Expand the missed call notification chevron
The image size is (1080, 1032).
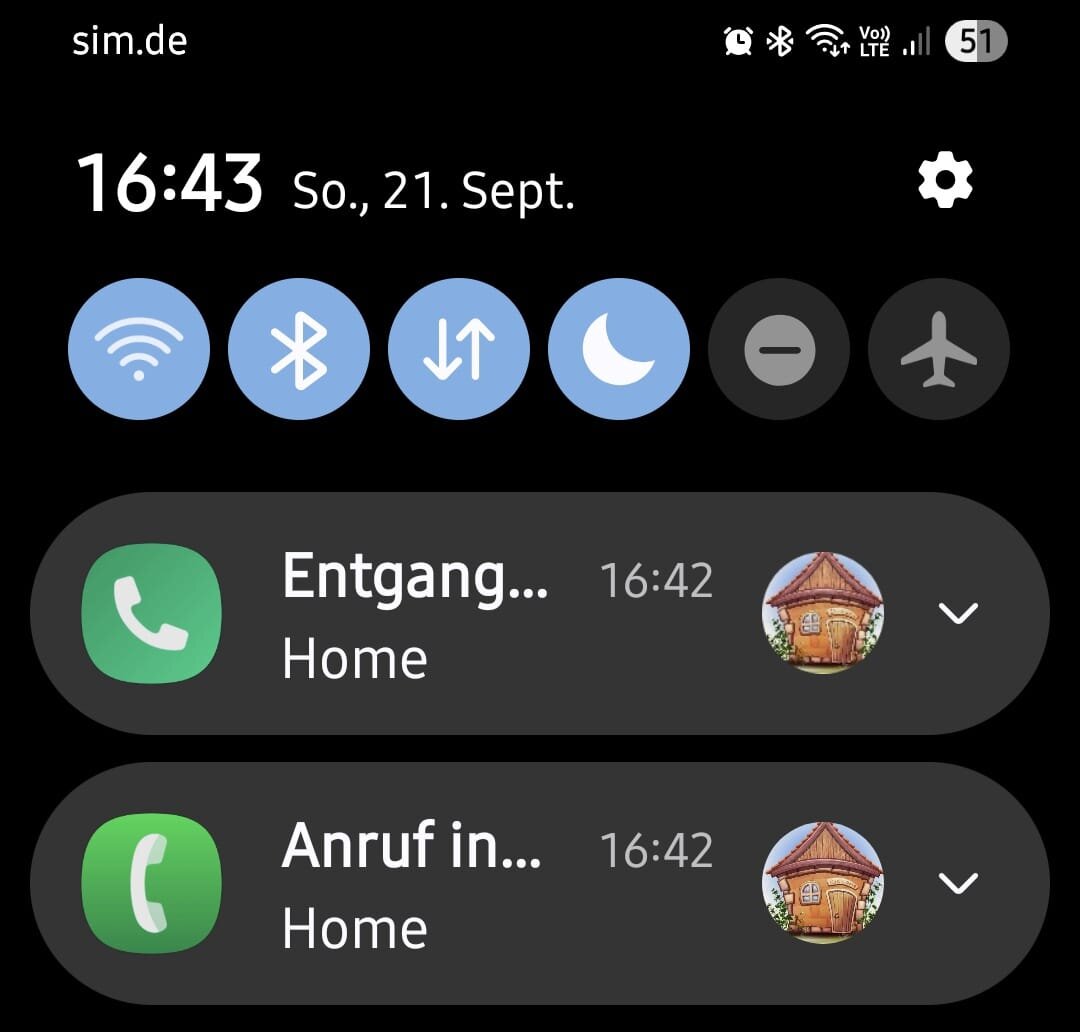click(959, 614)
